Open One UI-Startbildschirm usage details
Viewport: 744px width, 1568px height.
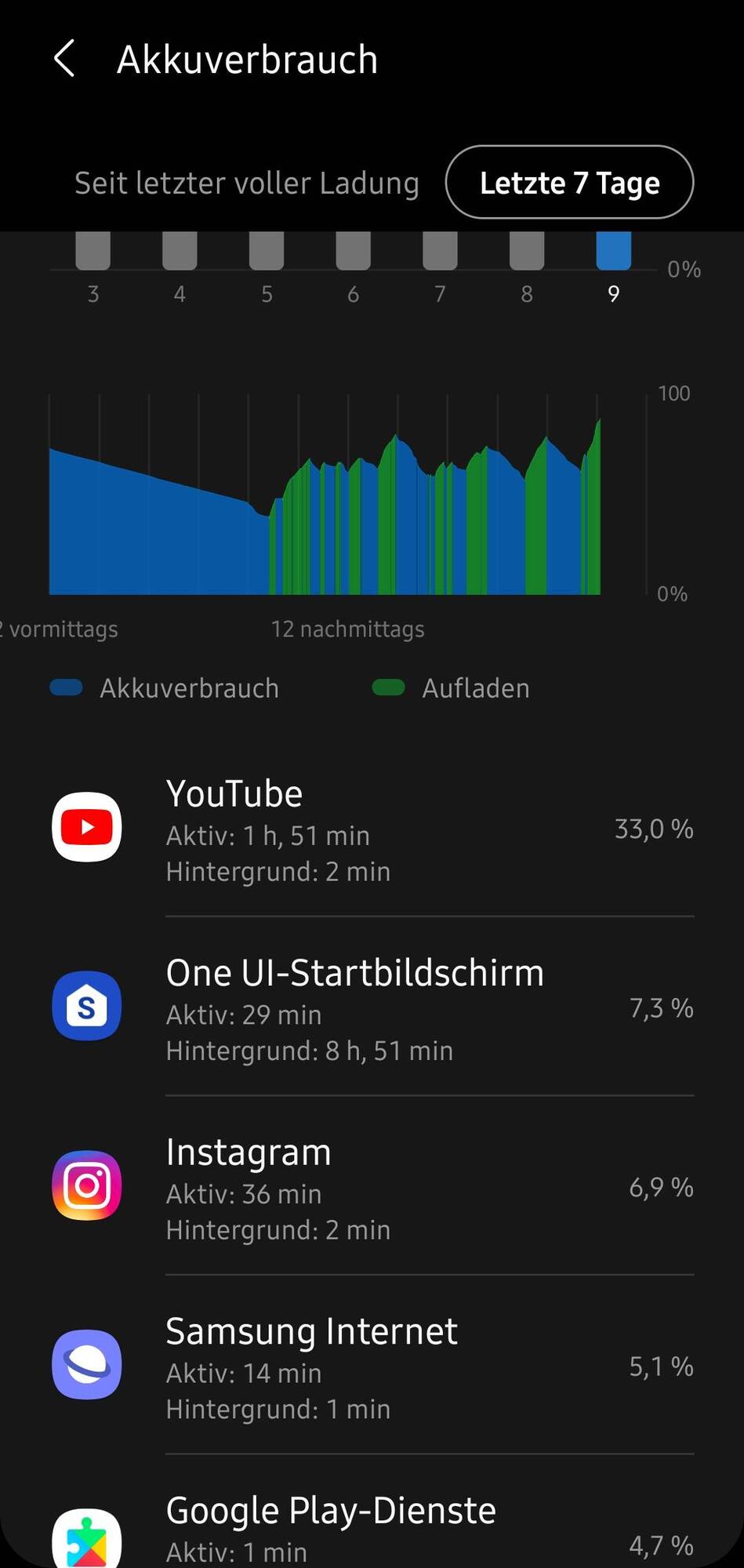(372, 1007)
